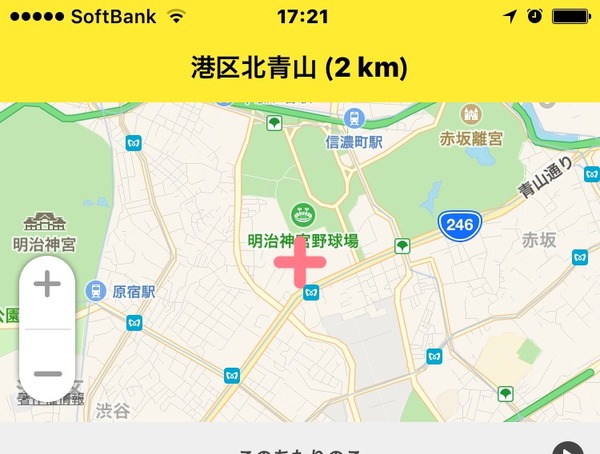
Task: Zoom out on the map
Action: 47,373
